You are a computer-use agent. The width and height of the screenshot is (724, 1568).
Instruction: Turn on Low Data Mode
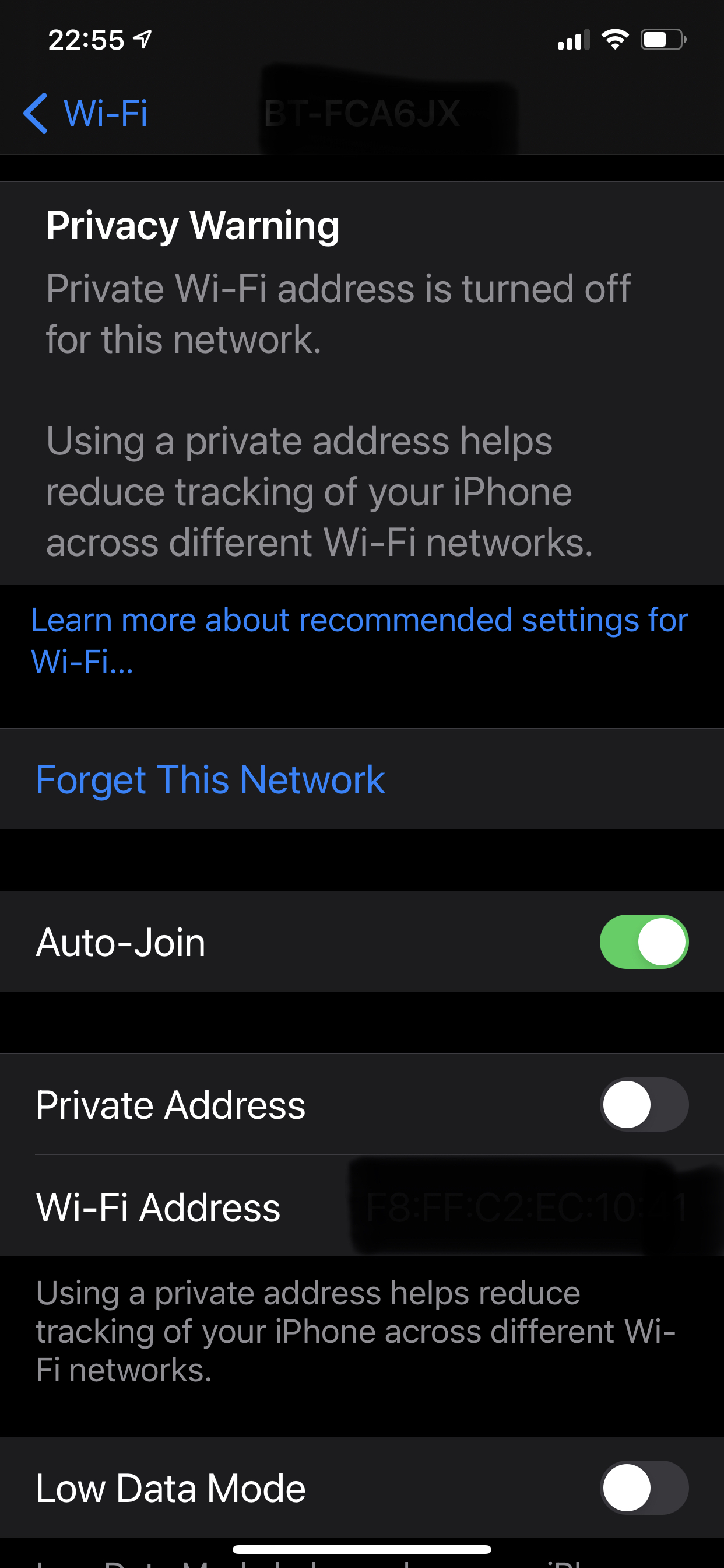pyautogui.click(x=644, y=1487)
